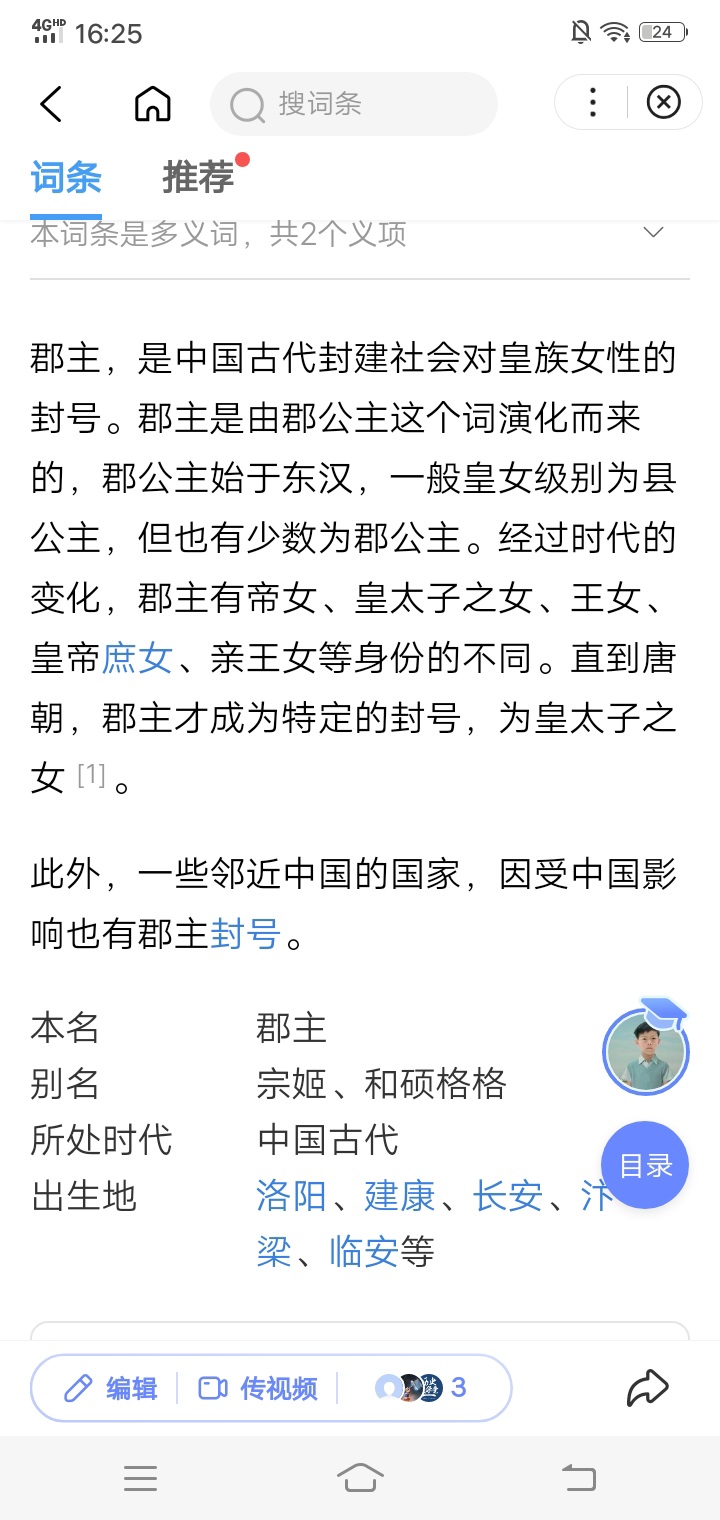The height and width of the screenshot is (1520, 720).
Task: Expand the 多义词 meanings chevron
Action: coord(654,233)
